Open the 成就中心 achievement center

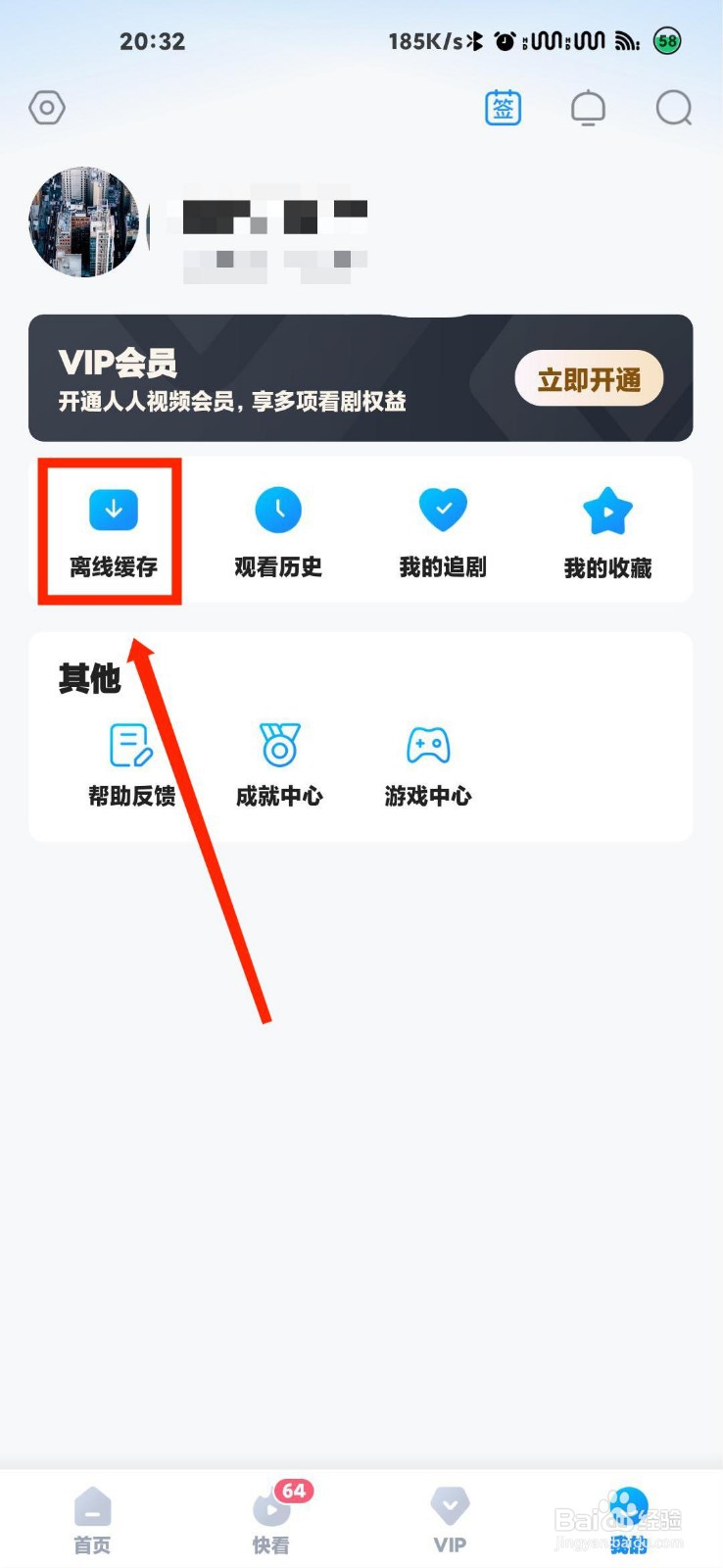coord(278,764)
